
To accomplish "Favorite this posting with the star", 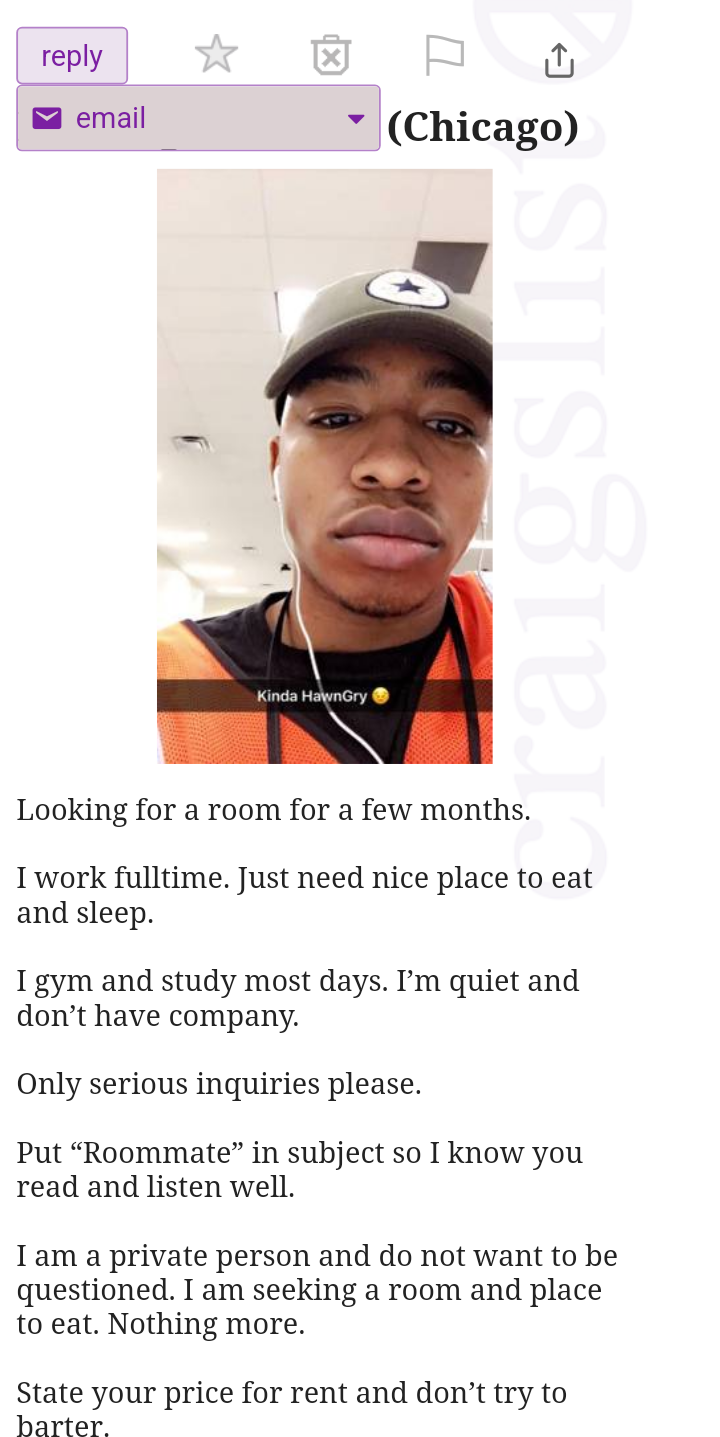I will [x=216, y=55].
